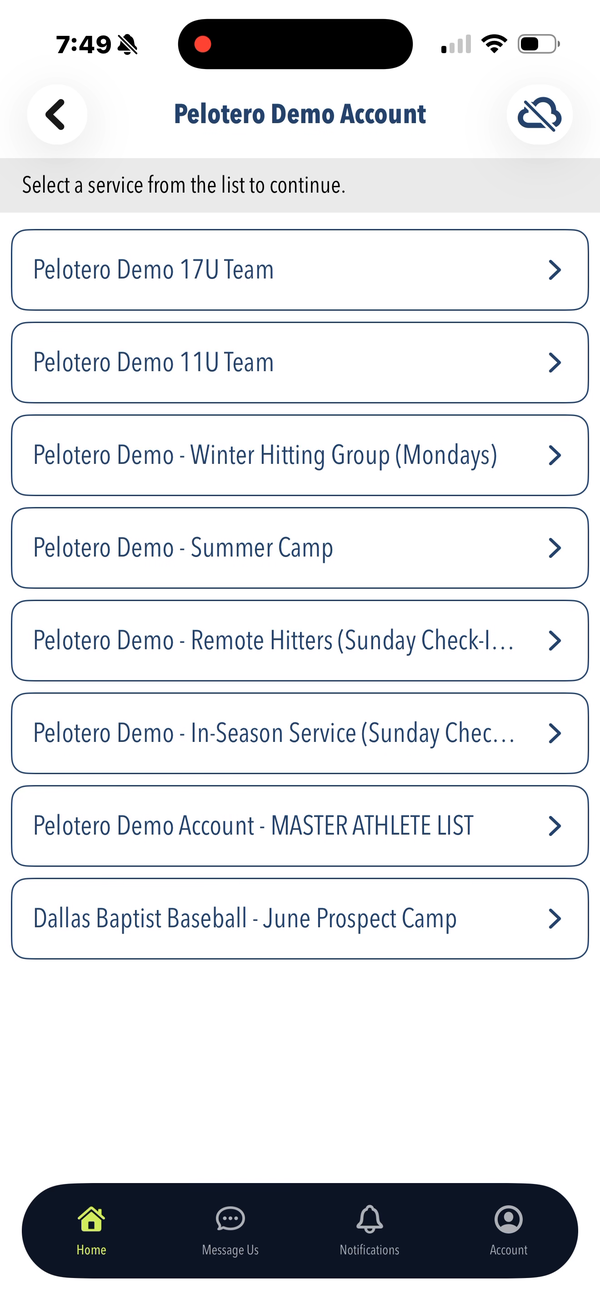600x1303 pixels.
Task: Open the Message Us tab
Action: (230, 1230)
